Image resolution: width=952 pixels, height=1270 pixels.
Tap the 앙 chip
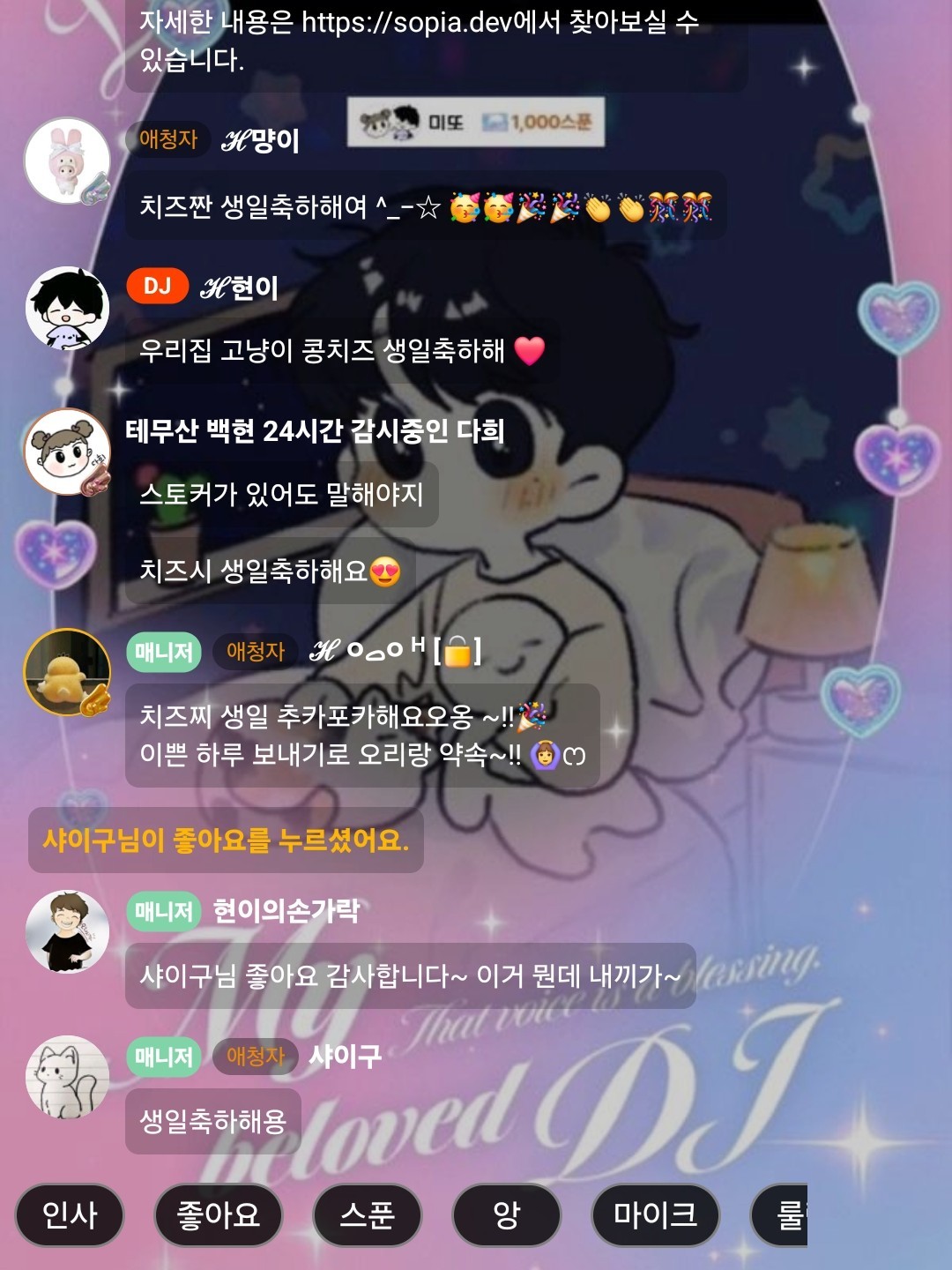(506, 1215)
